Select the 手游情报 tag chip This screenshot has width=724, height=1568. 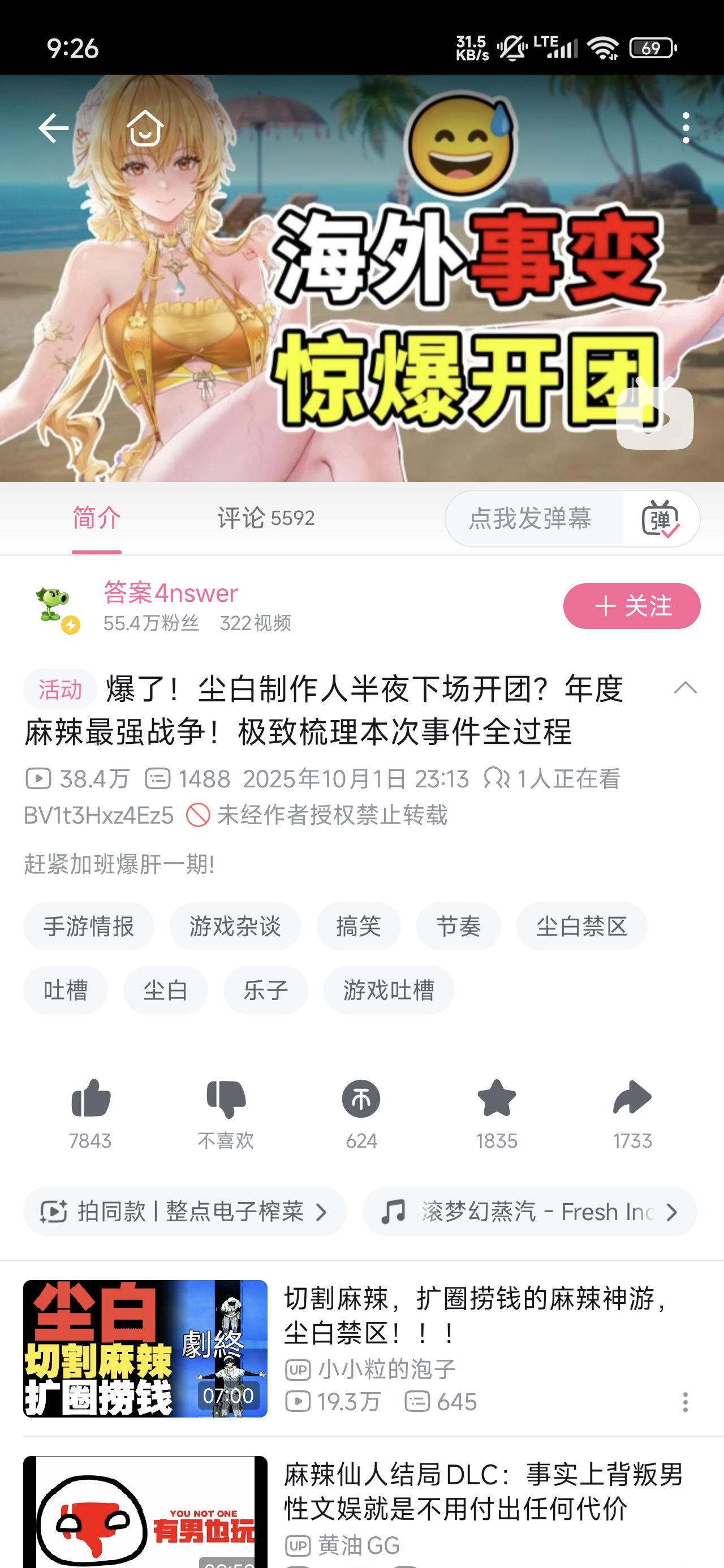(89, 927)
